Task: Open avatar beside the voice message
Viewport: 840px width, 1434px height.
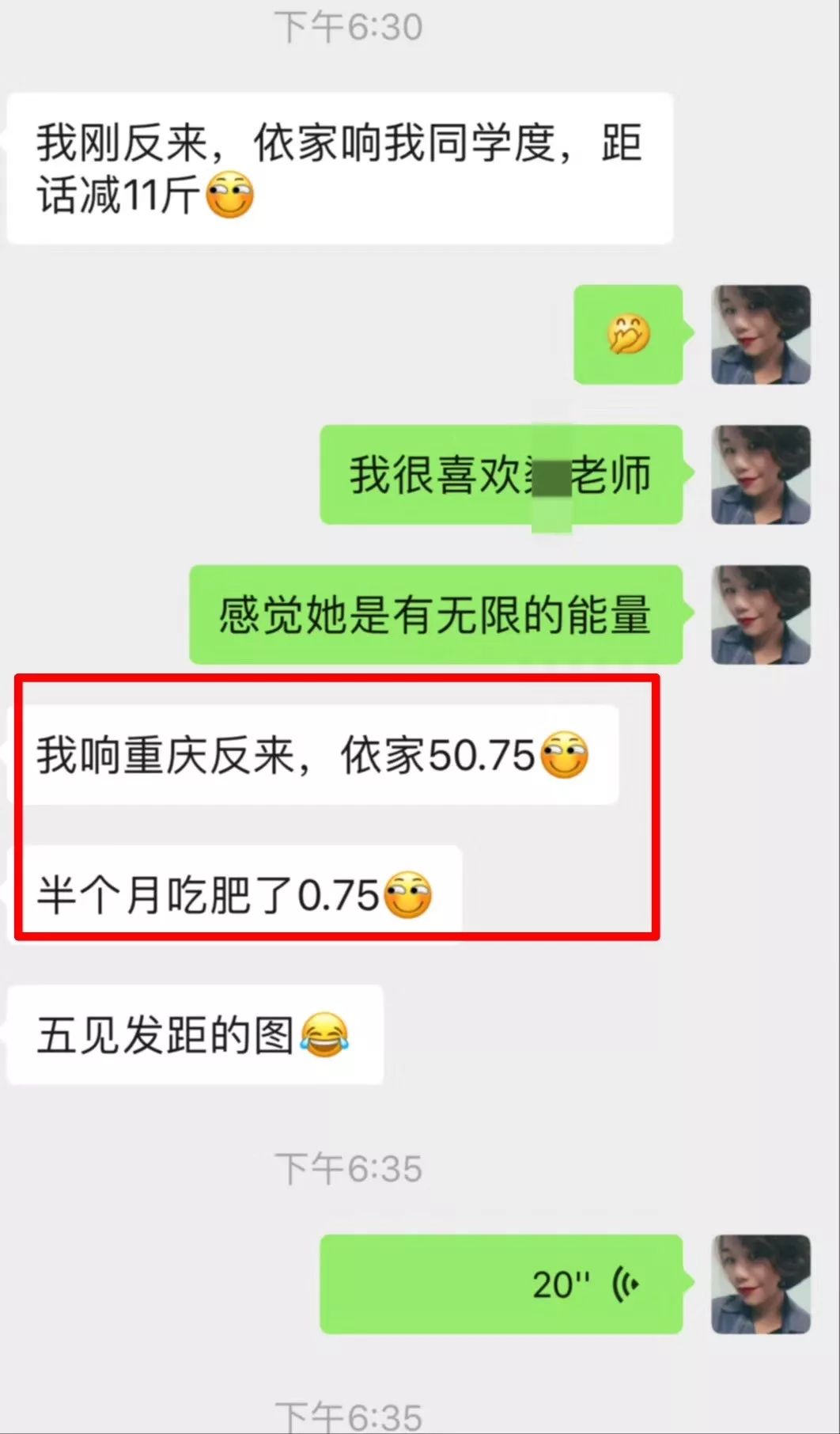Action: click(x=760, y=1284)
